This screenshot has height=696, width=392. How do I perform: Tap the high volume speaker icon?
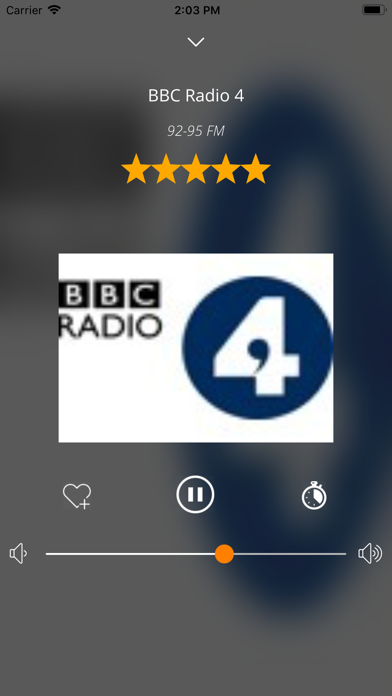click(x=370, y=554)
